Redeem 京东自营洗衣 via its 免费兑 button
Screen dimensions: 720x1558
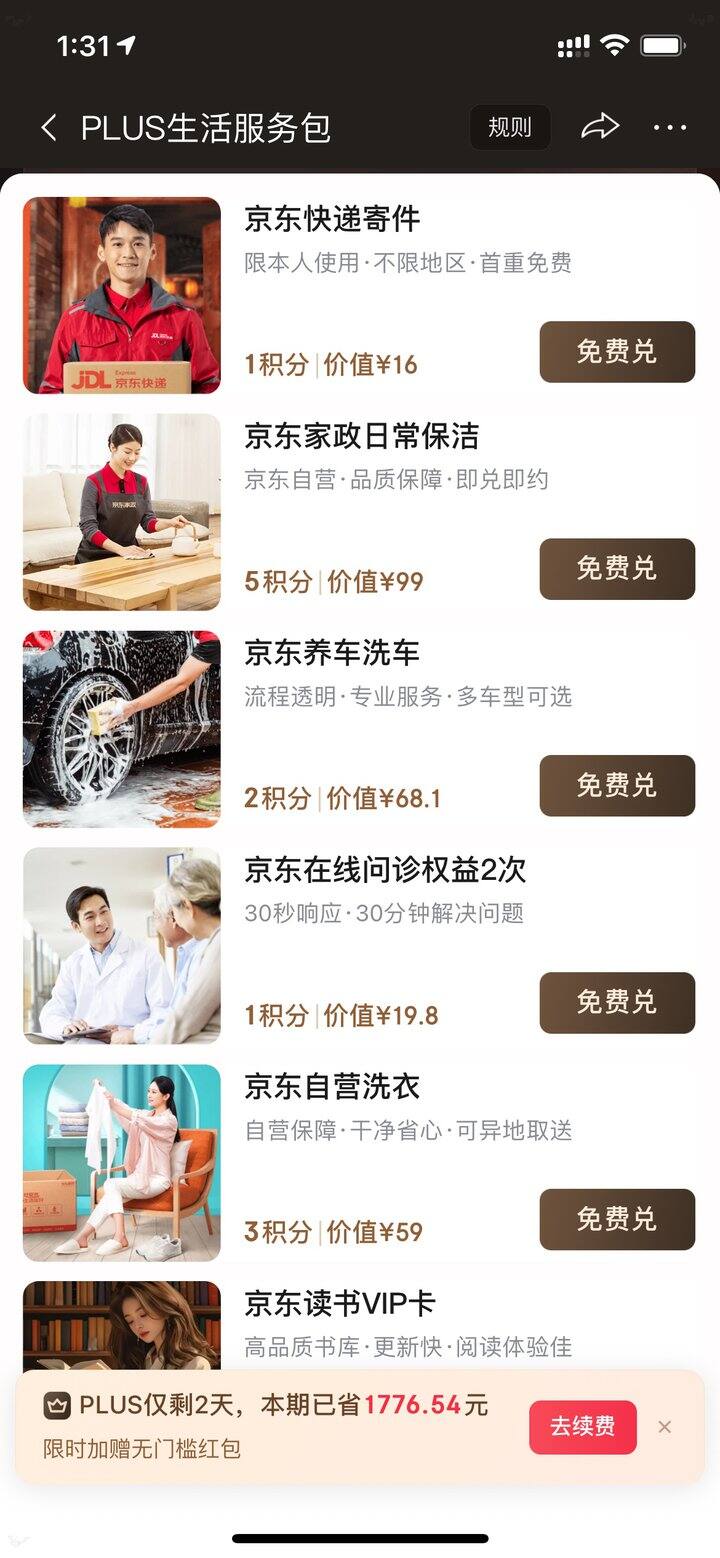click(616, 1219)
